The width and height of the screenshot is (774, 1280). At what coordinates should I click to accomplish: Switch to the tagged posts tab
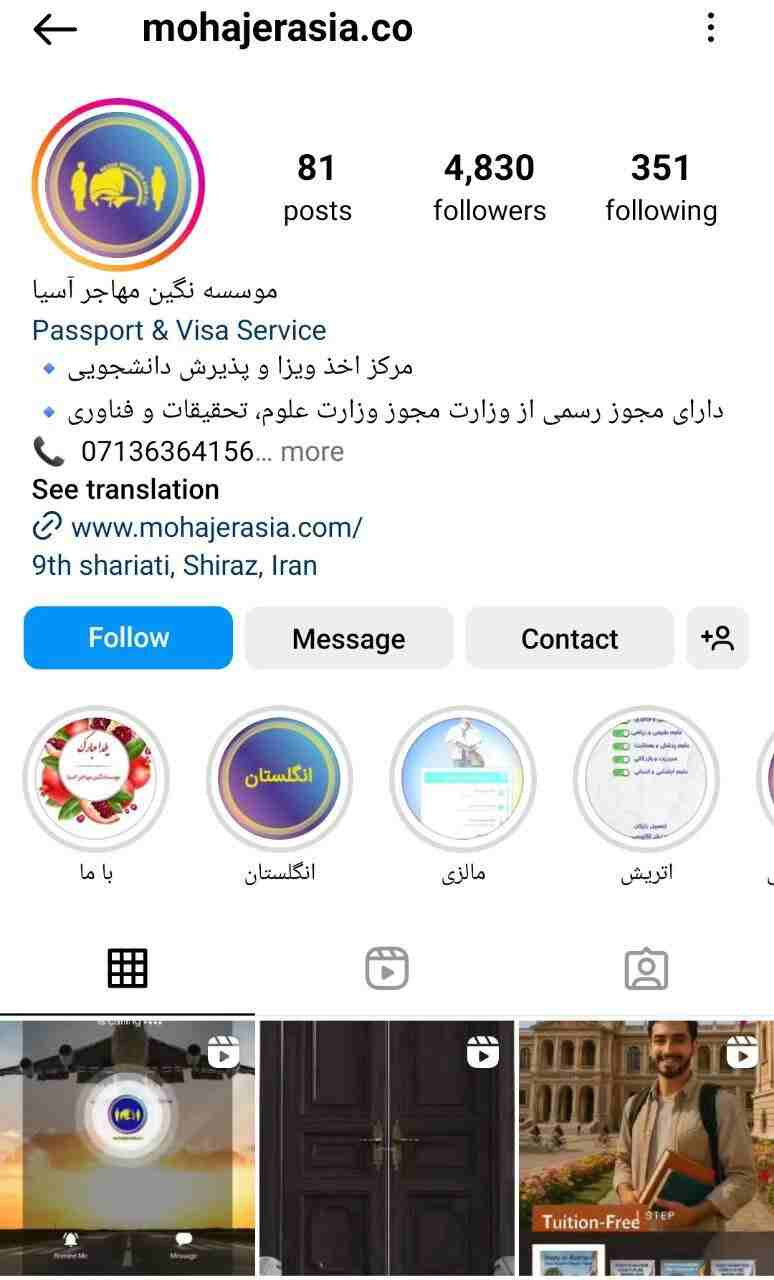pos(645,968)
